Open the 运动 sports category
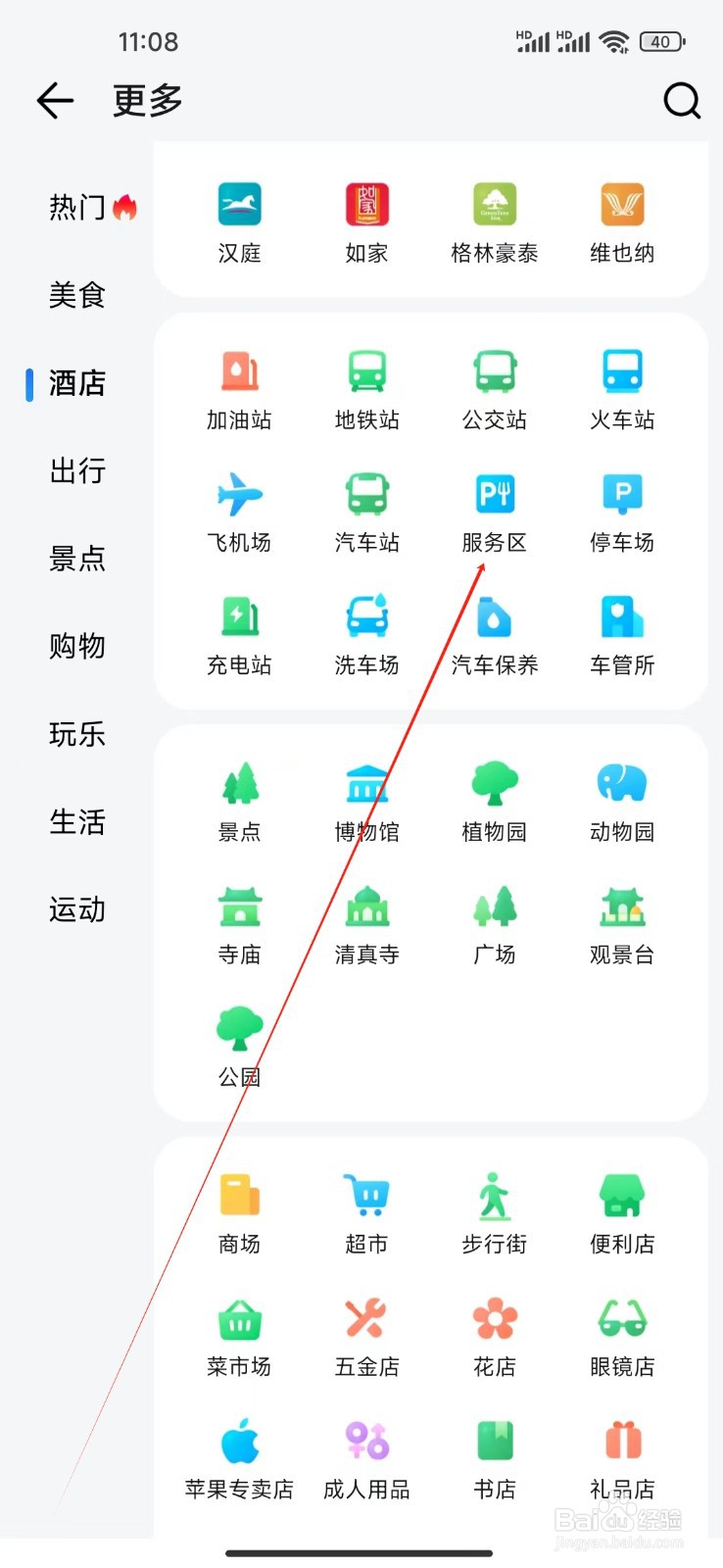Viewport: 723px width, 1568px height. (77, 910)
